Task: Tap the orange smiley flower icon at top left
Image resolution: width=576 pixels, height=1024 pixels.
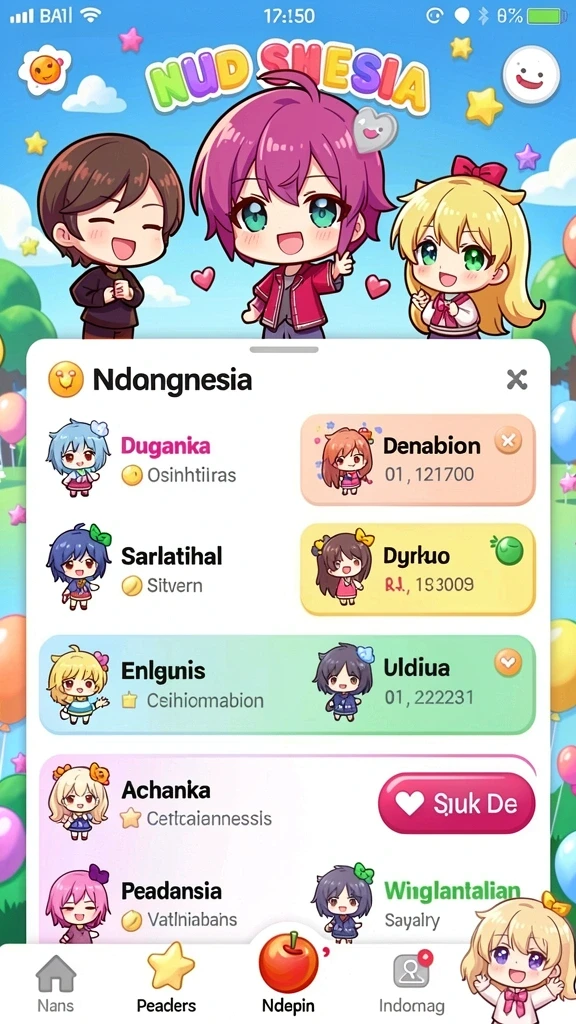Action: tap(44, 68)
